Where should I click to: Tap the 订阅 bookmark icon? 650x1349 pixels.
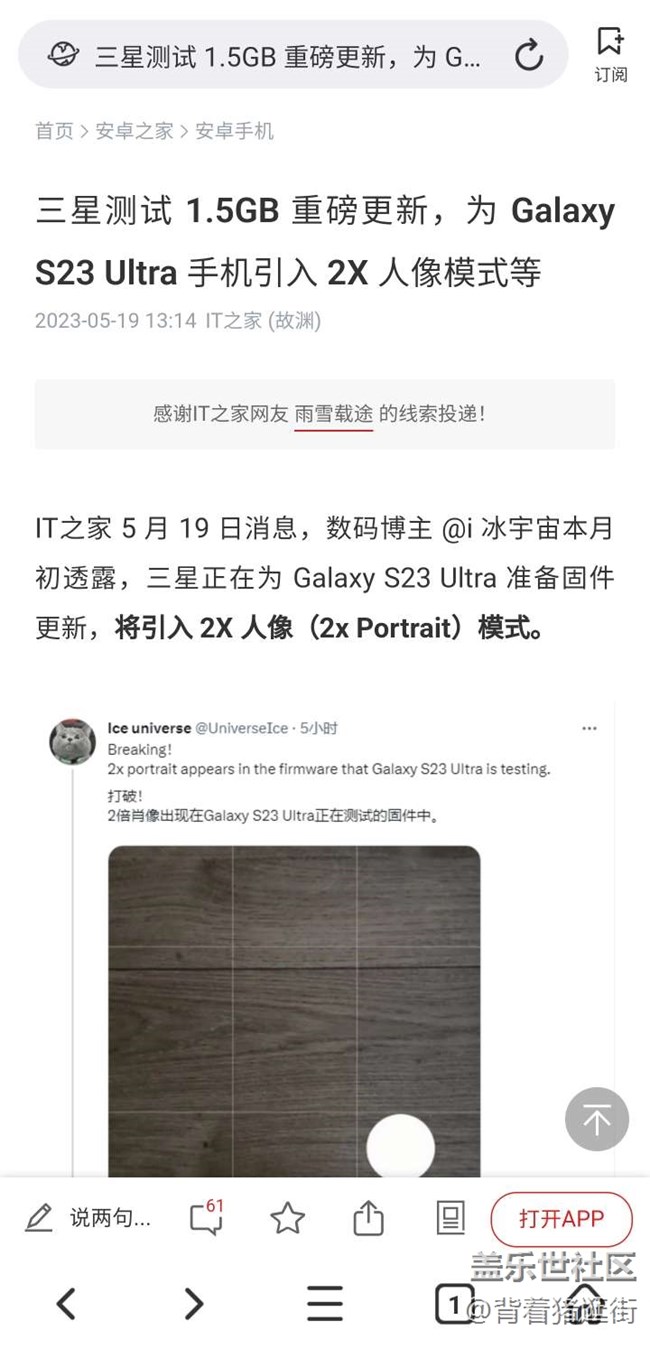point(610,54)
